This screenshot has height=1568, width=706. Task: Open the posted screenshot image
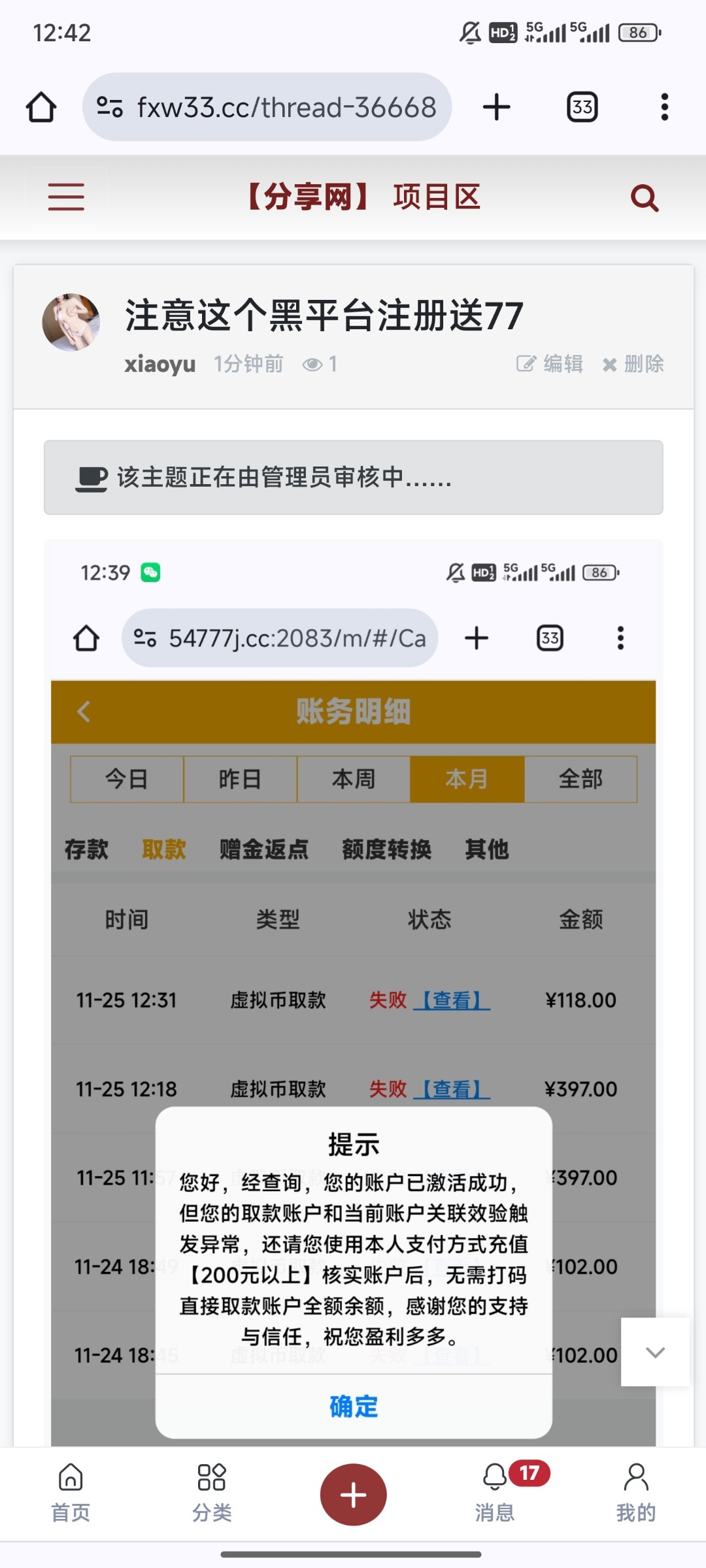click(x=353, y=915)
